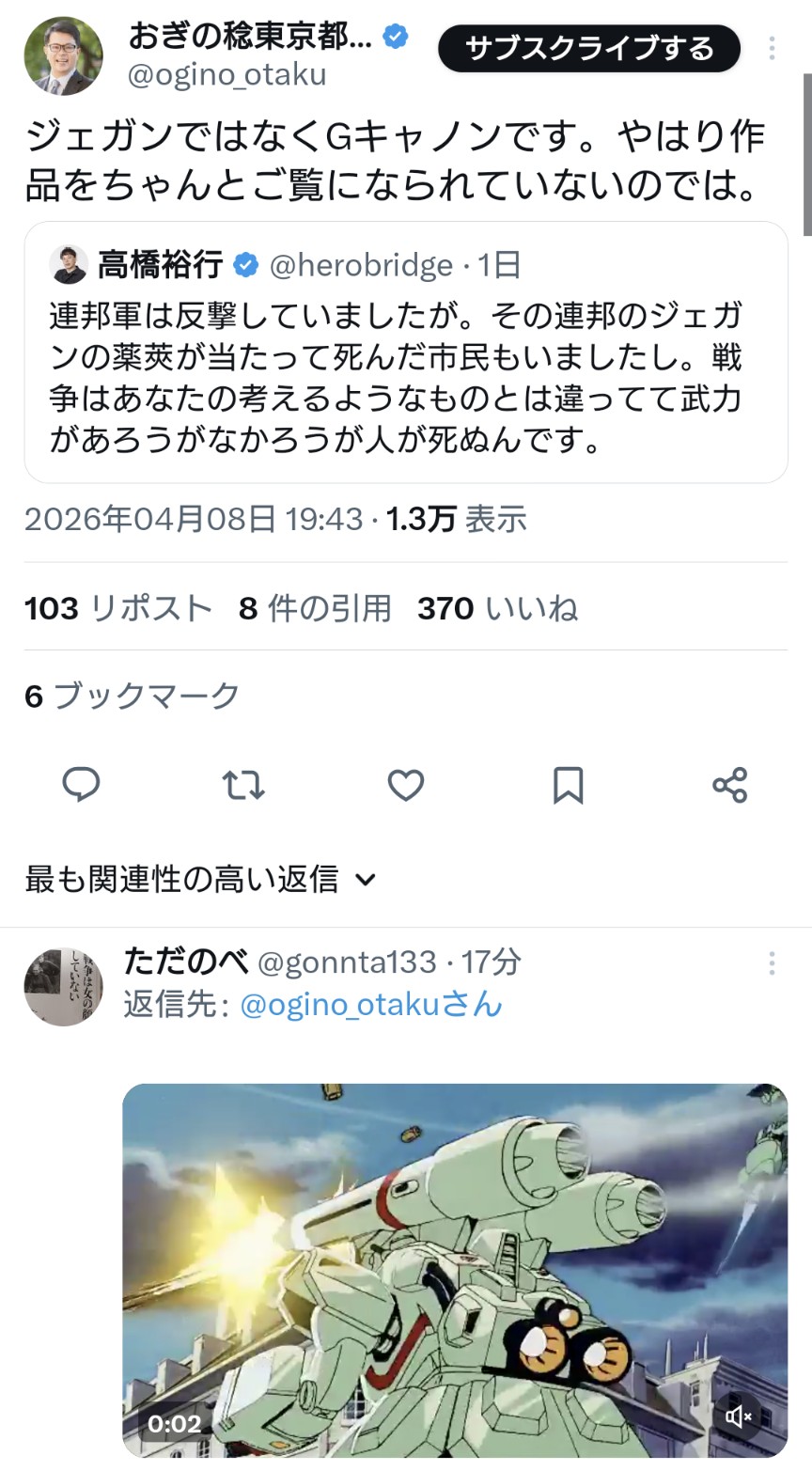The image size is (812, 1471).
Task: View the 103 リポスト list
Action: 118,608
